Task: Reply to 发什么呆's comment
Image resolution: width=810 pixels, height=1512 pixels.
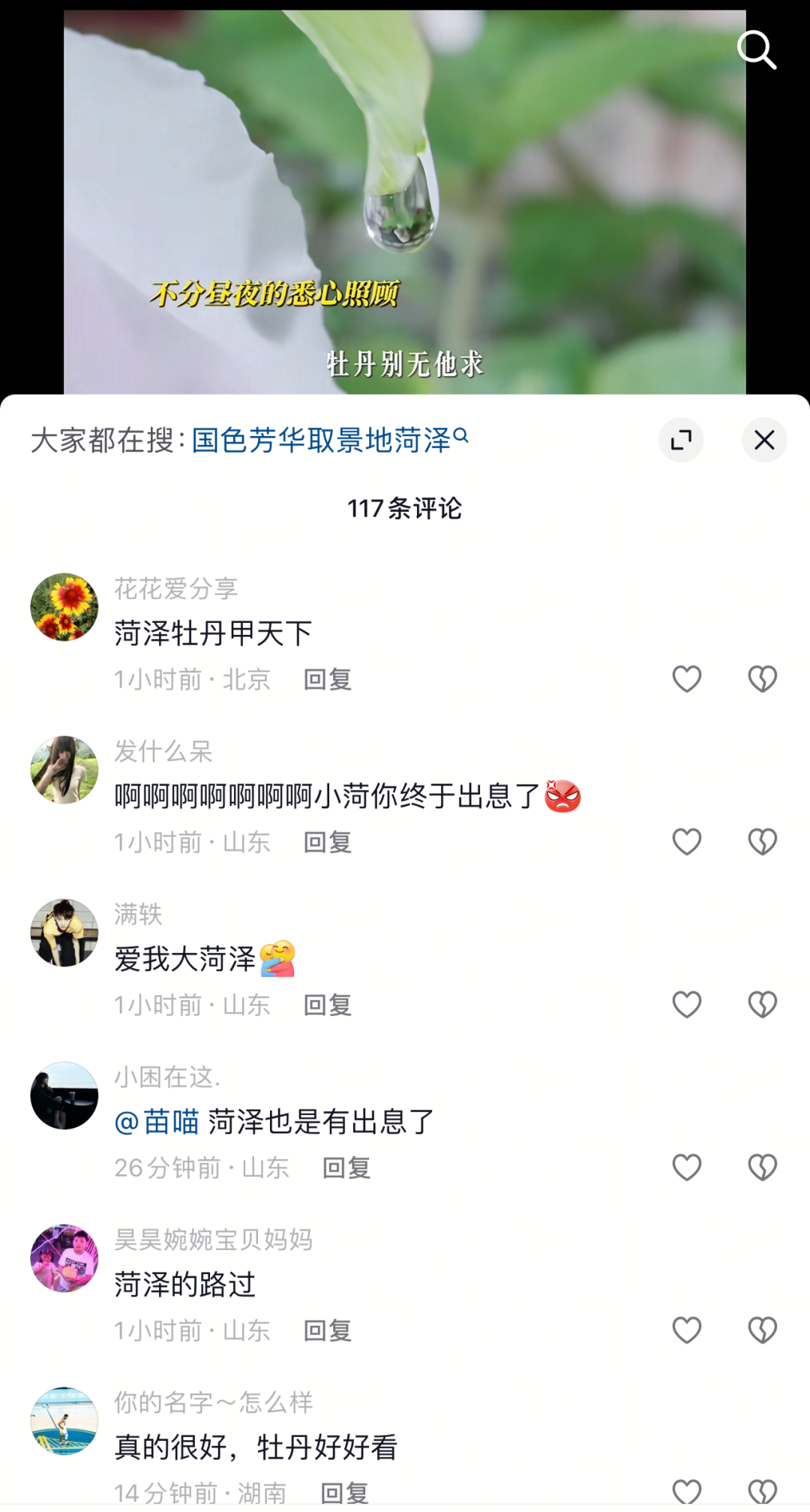Action: click(x=328, y=843)
